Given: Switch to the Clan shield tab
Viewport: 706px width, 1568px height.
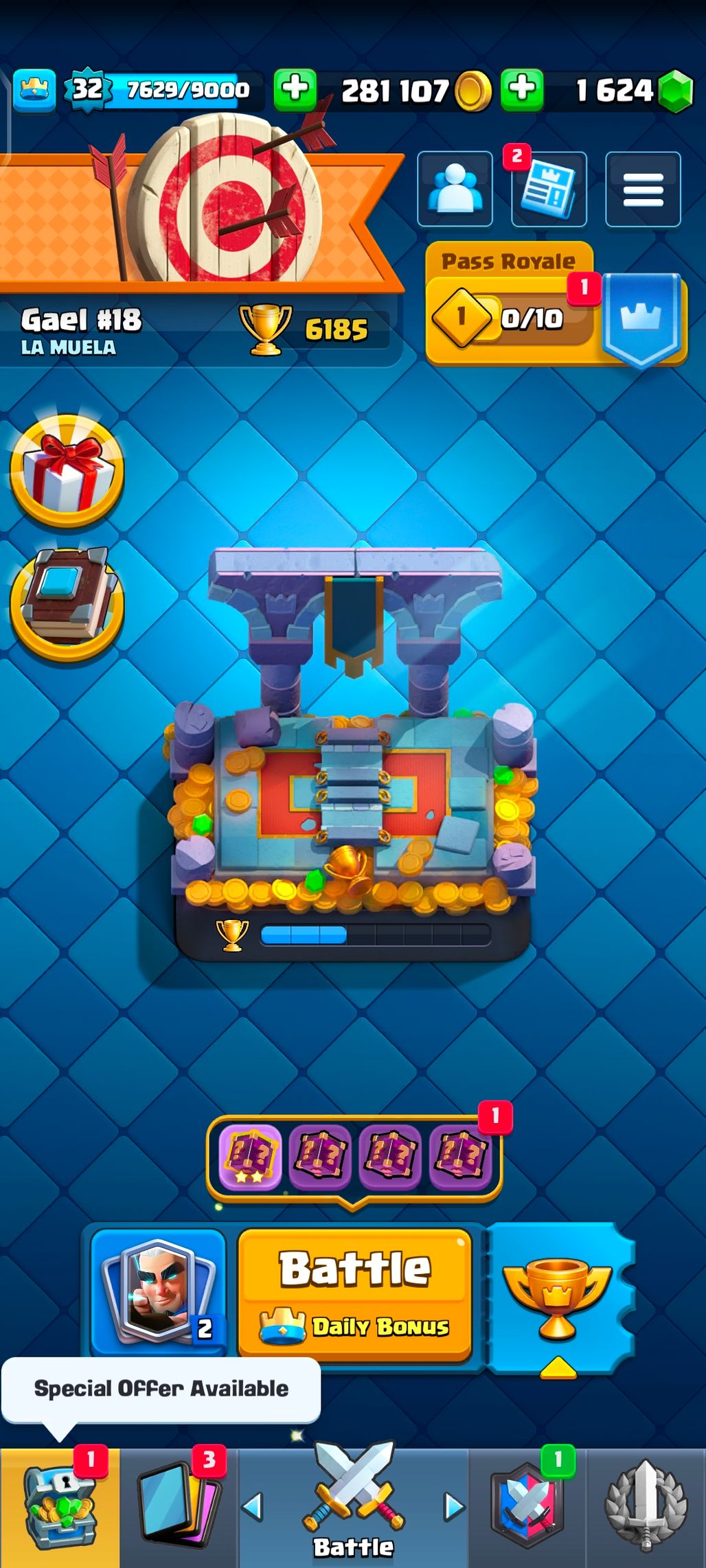Looking at the screenshot, I should click(527, 1508).
